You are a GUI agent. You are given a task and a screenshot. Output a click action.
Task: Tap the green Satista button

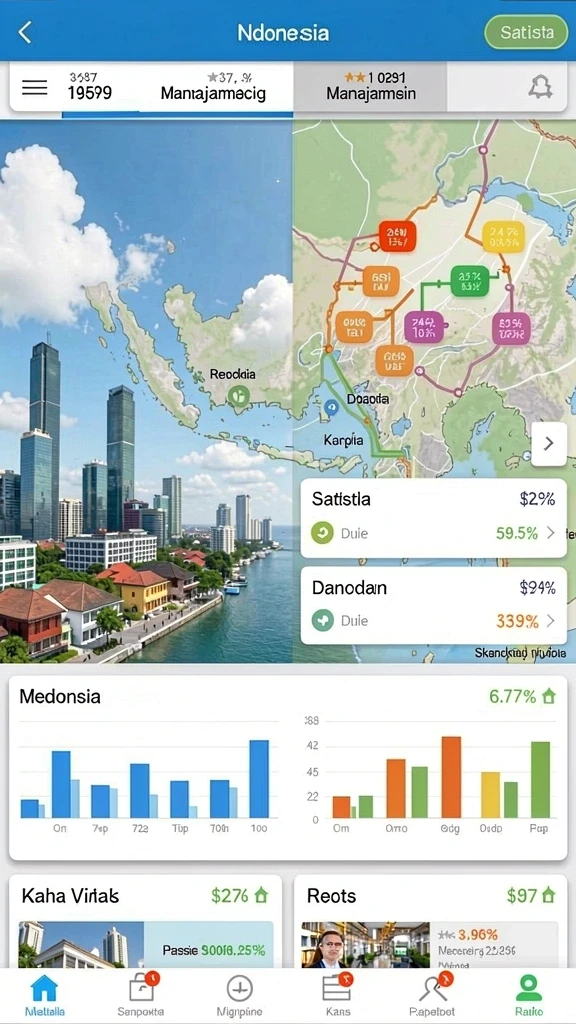pyautogui.click(x=526, y=32)
